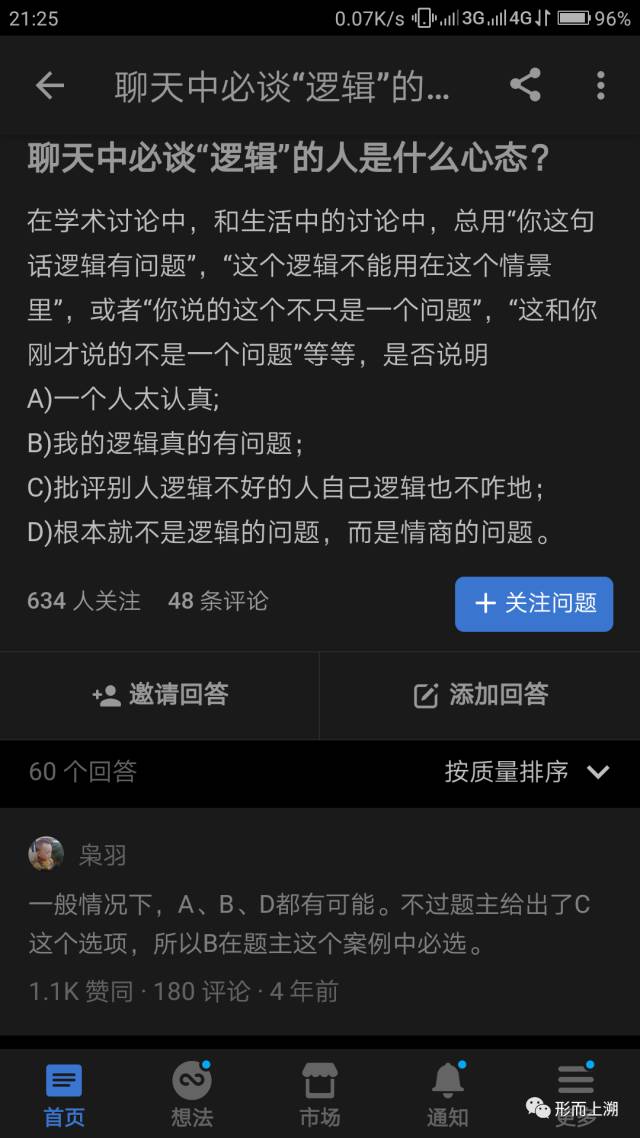Share this question
The image size is (640, 1138).
click(525, 86)
